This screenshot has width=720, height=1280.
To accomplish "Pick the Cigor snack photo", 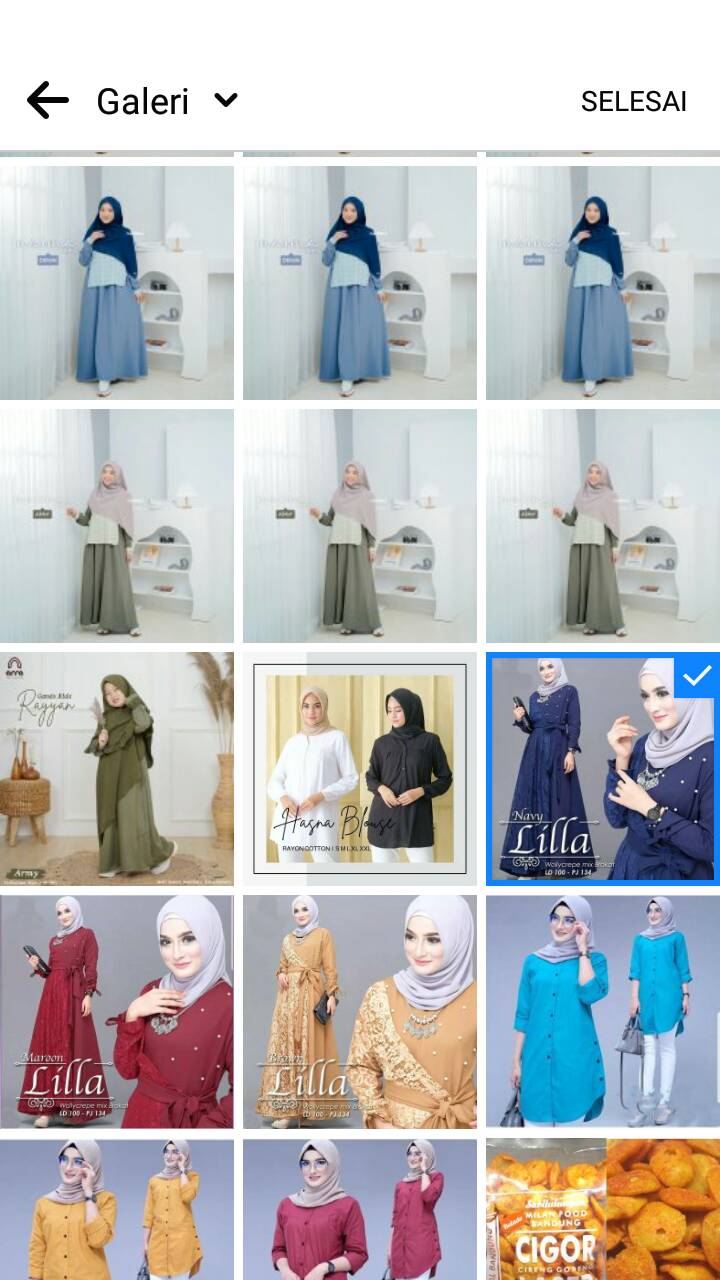I will 603,1209.
